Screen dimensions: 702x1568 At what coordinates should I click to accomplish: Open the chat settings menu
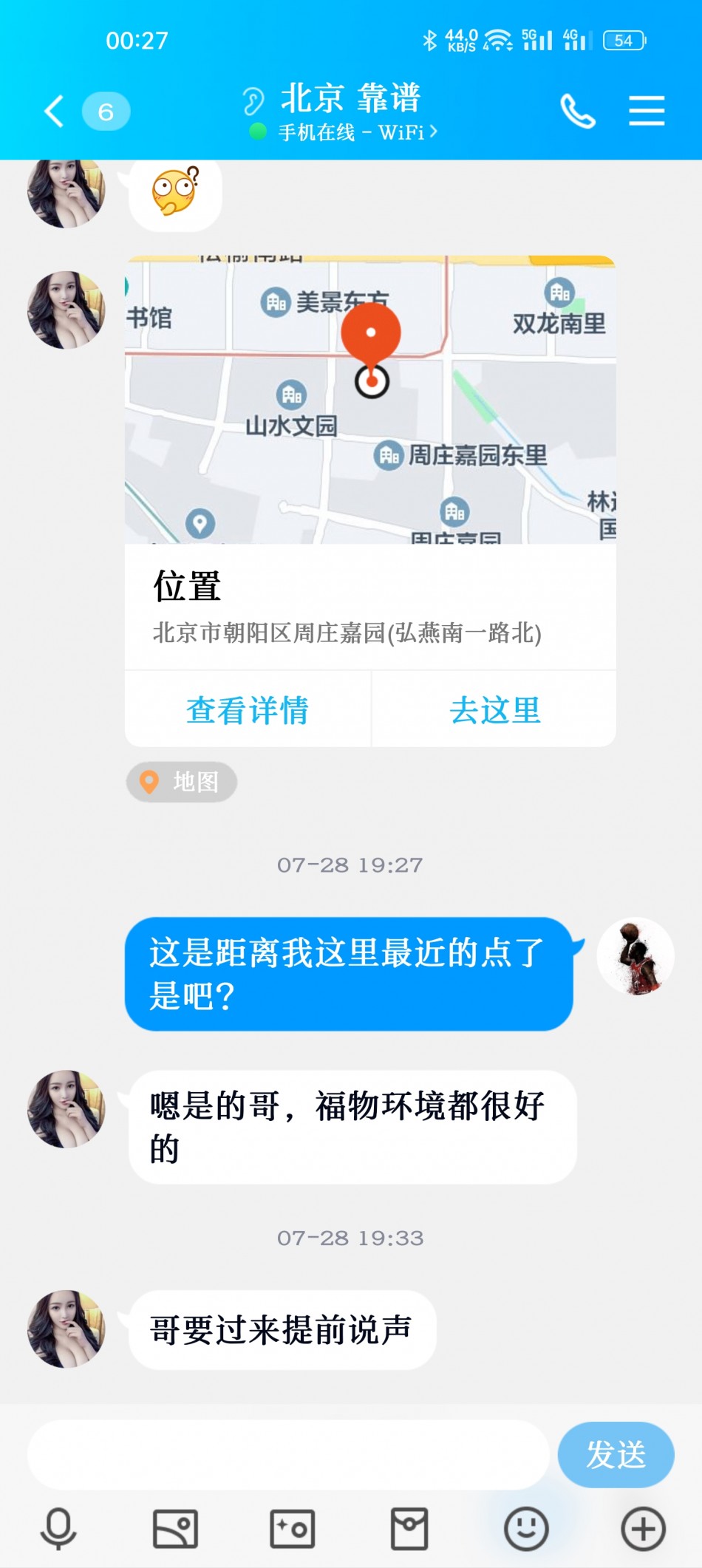pyautogui.click(x=647, y=112)
